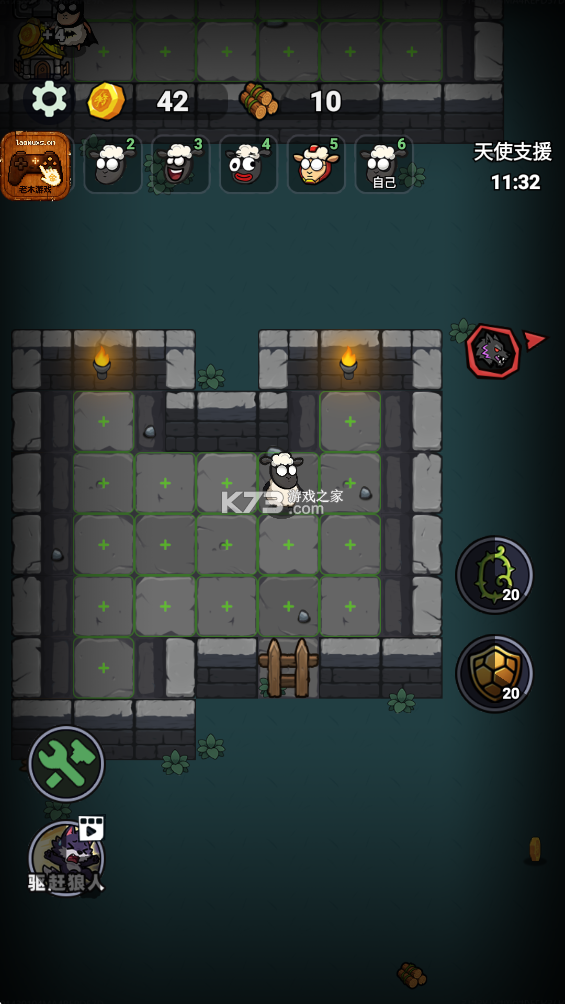Open the settings gear
The image size is (565, 1004).
pos(49,99)
